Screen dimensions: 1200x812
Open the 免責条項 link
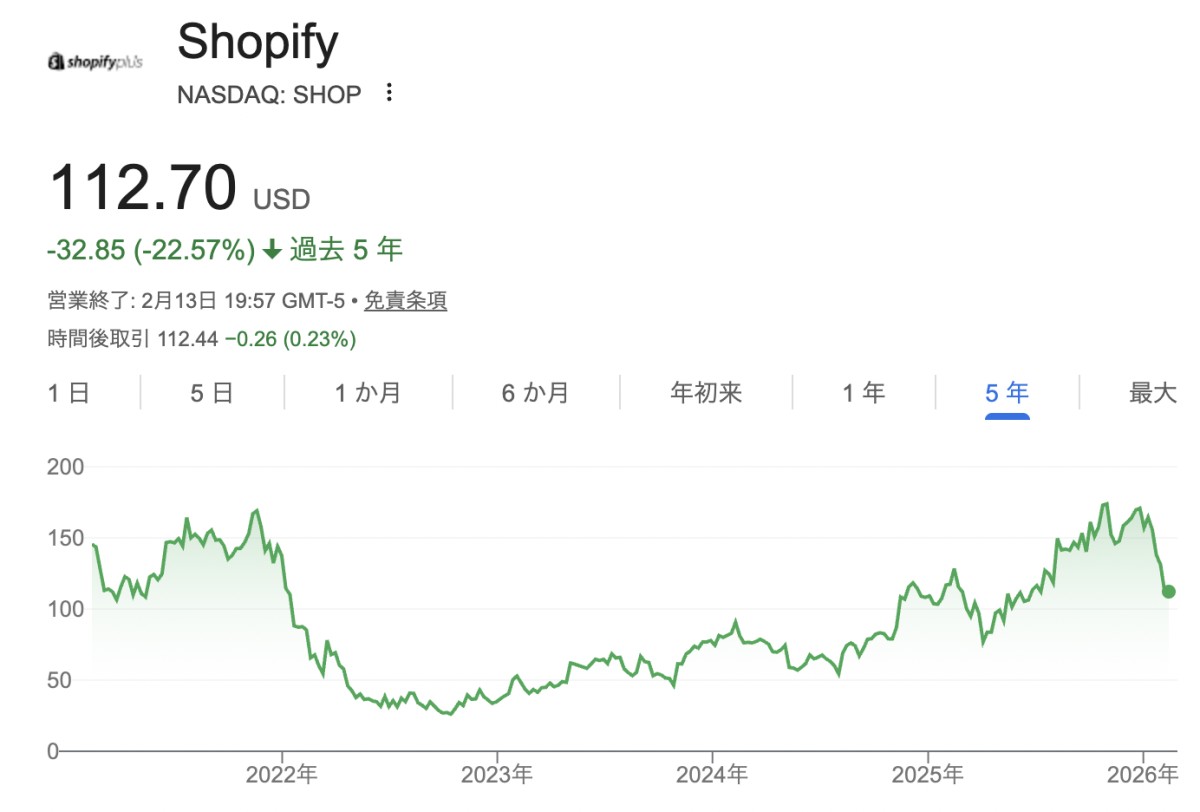point(405,301)
